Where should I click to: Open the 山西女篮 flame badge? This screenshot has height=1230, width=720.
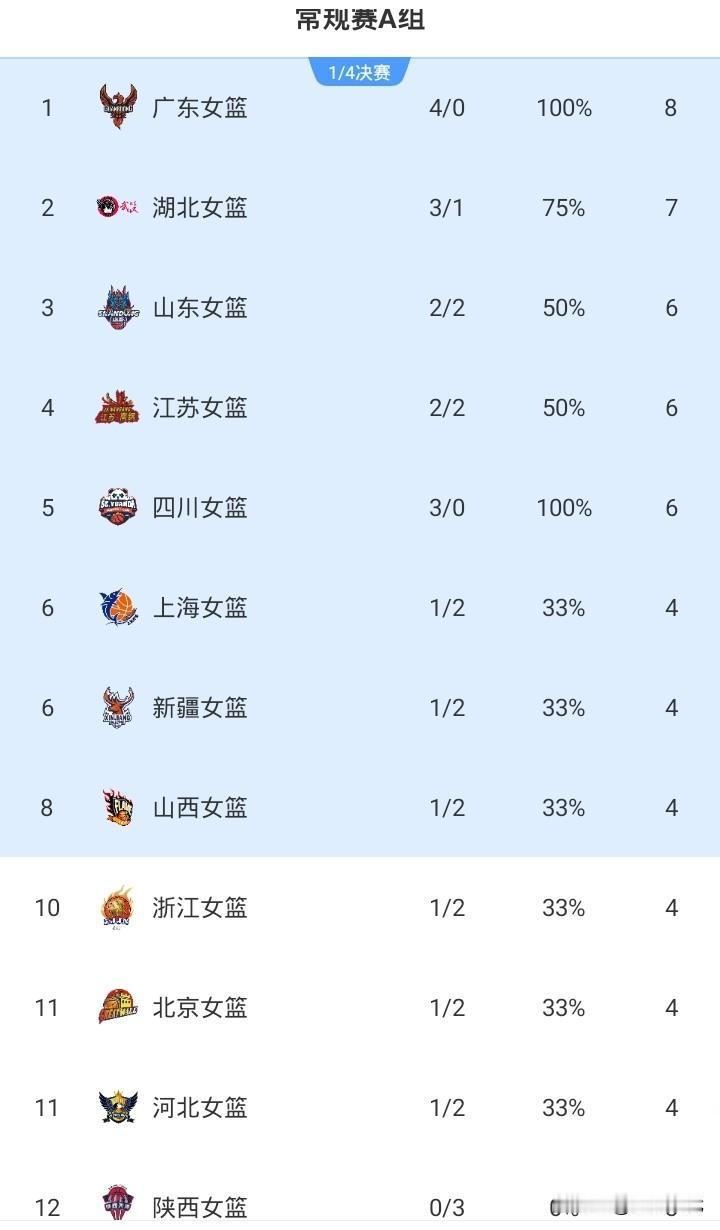[x=117, y=807]
